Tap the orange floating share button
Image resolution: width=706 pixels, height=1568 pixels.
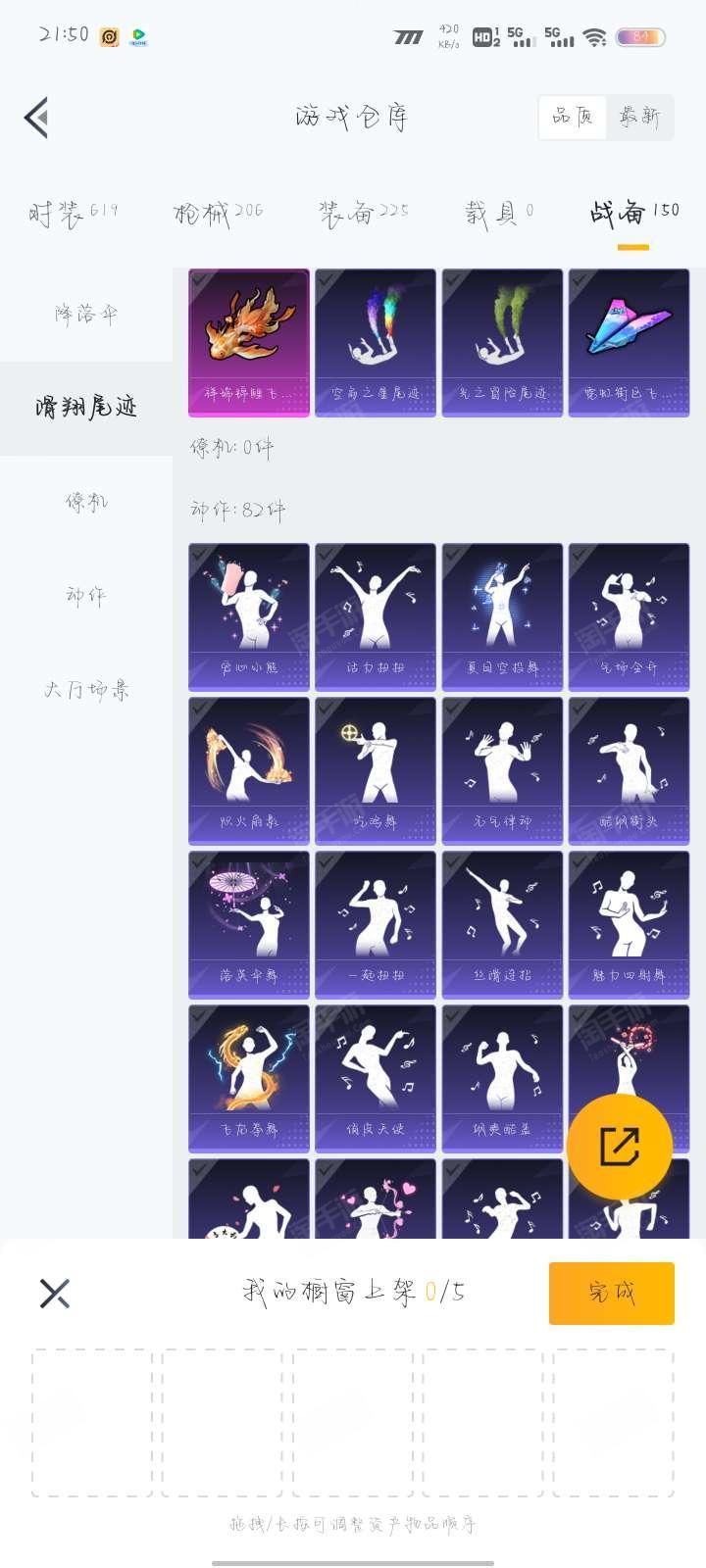pos(619,1147)
